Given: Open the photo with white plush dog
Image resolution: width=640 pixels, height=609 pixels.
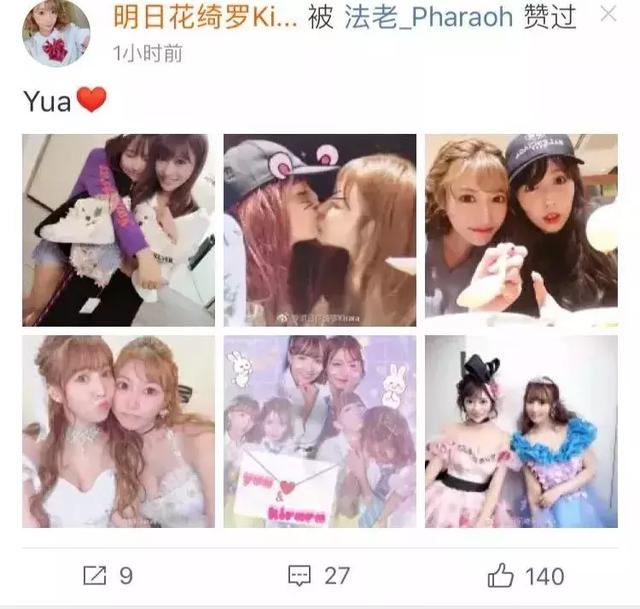Looking at the screenshot, I should [118, 230].
